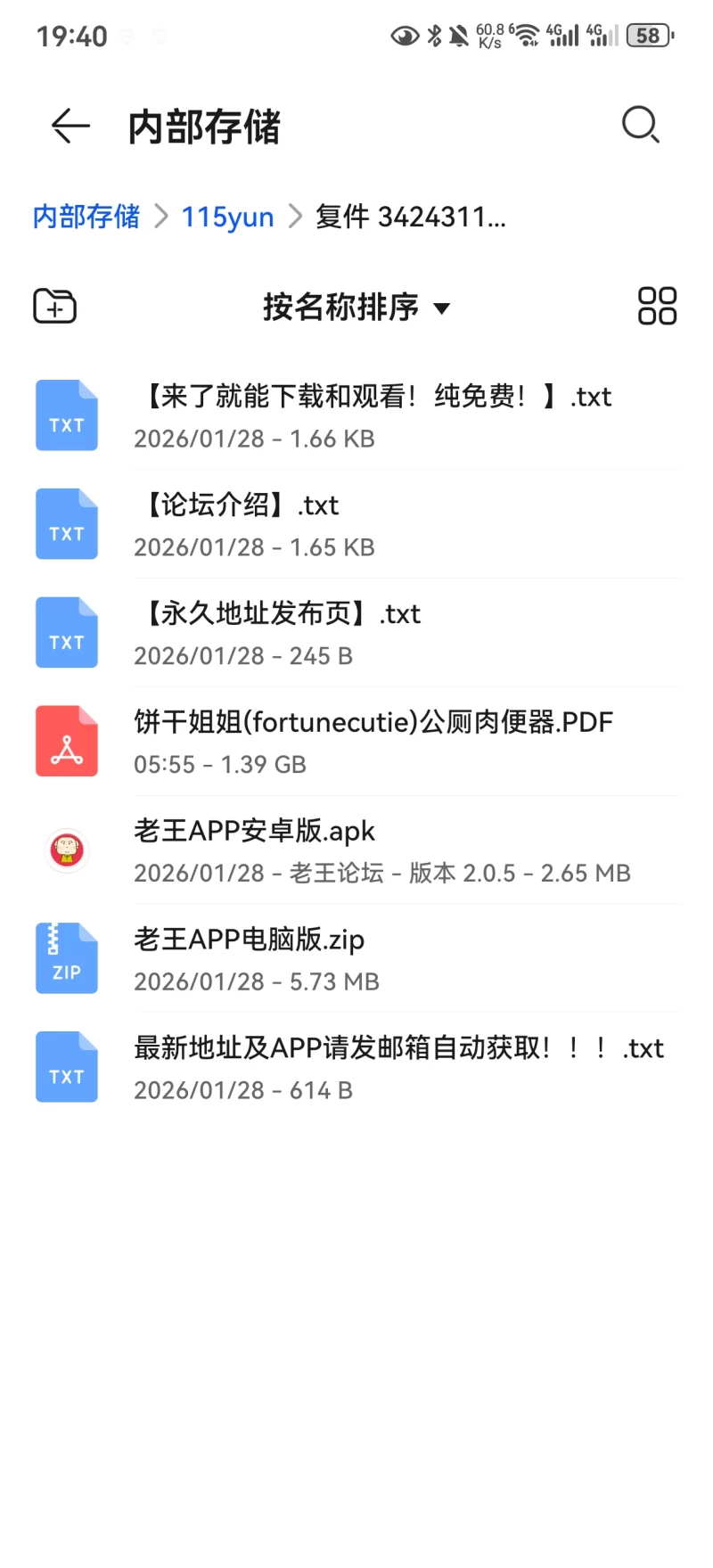Expand the 按名称排序 sort dropdown
Viewport: 713px width, 1568px height.
pos(356,308)
